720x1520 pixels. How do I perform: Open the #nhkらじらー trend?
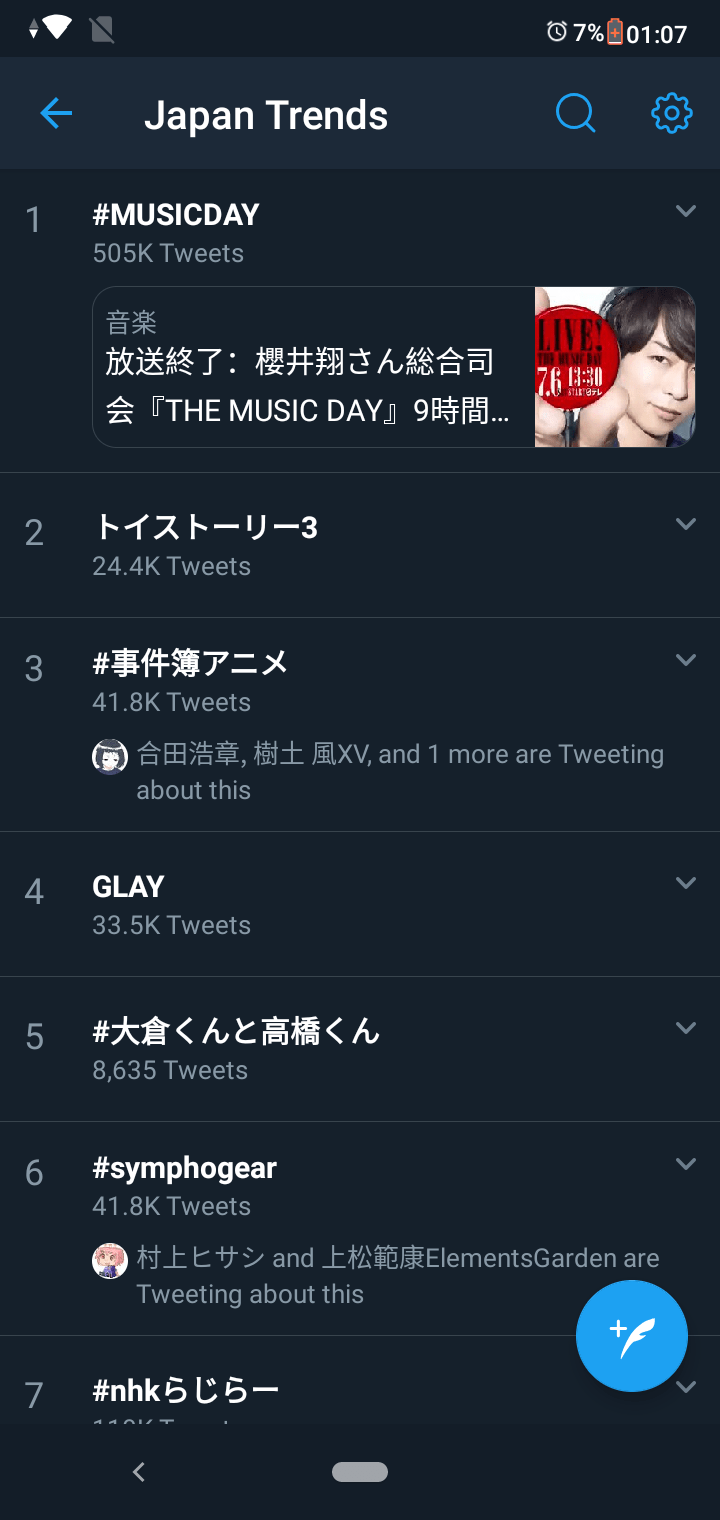pyautogui.click(x=186, y=1390)
